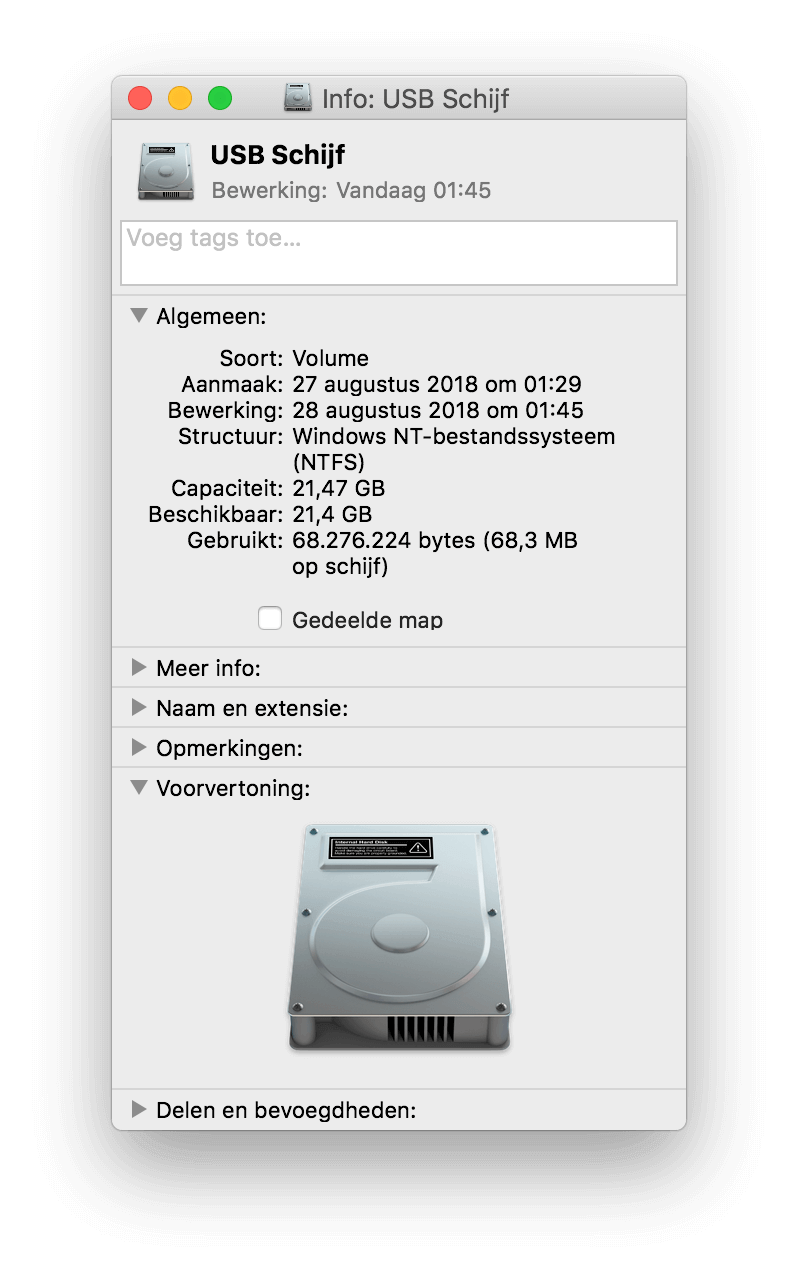Screen dimensions: 798x1278
Task: Click the green zoom button
Action: click(220, 99)
